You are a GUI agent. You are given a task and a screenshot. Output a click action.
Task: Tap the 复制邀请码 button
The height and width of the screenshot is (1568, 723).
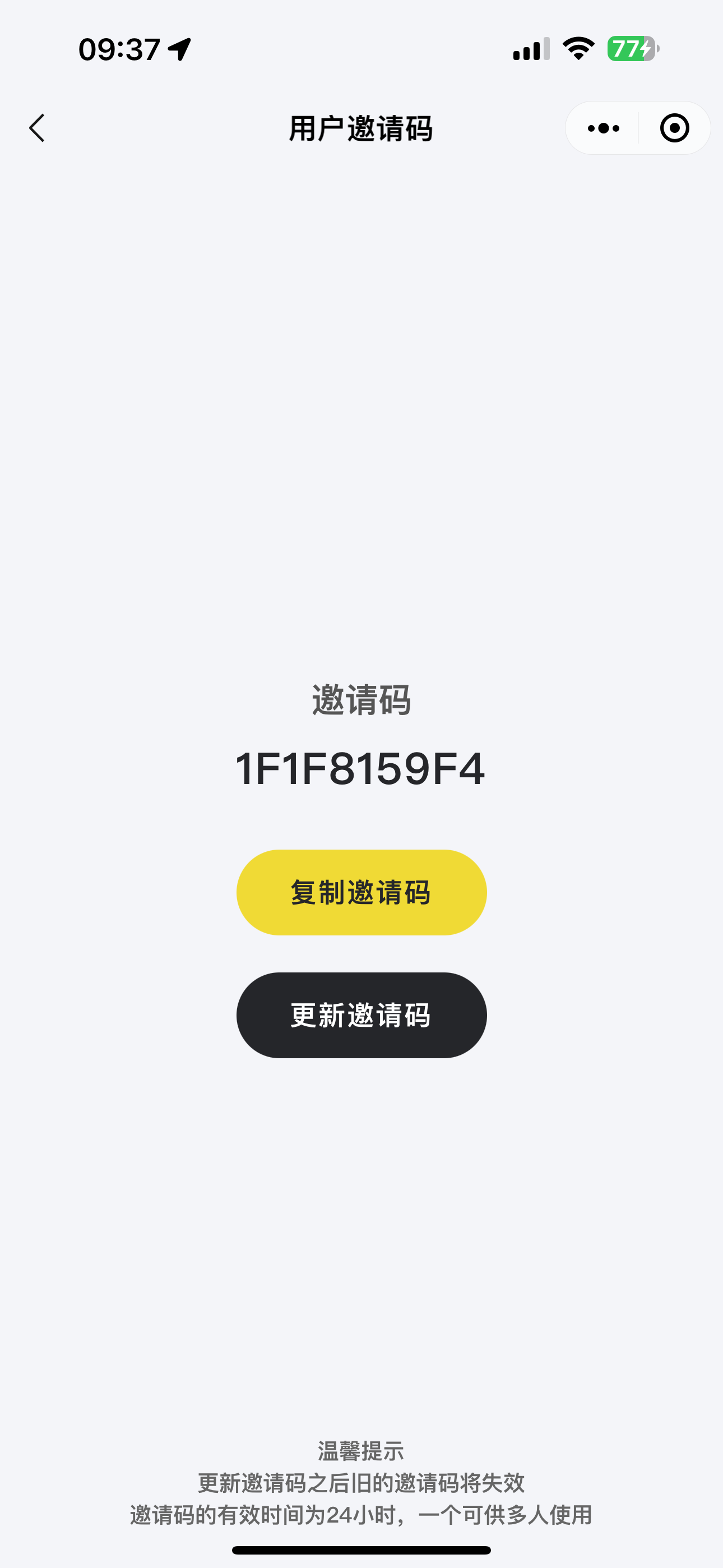(x=361, y=892)
